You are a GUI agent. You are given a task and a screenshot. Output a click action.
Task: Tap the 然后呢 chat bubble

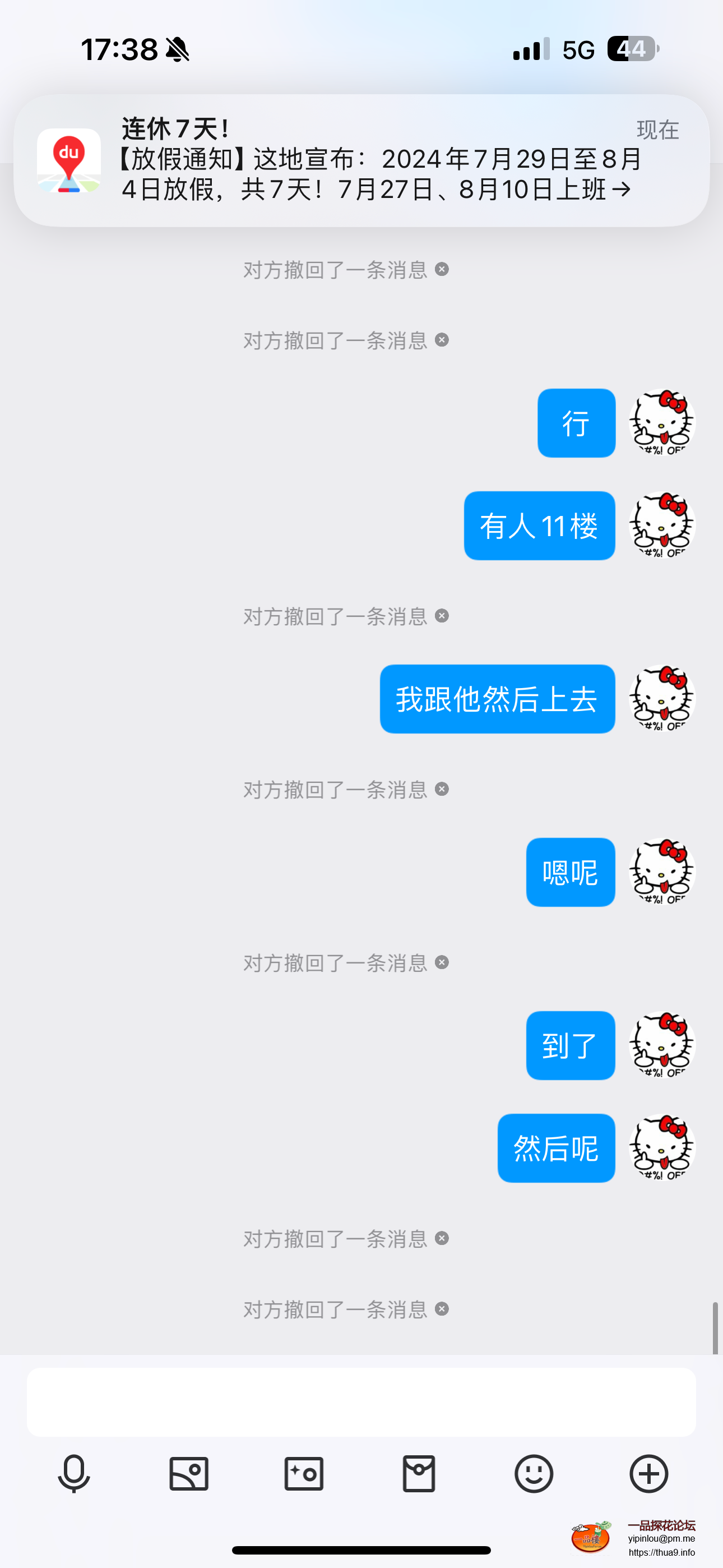click(x=556, y=1149)
